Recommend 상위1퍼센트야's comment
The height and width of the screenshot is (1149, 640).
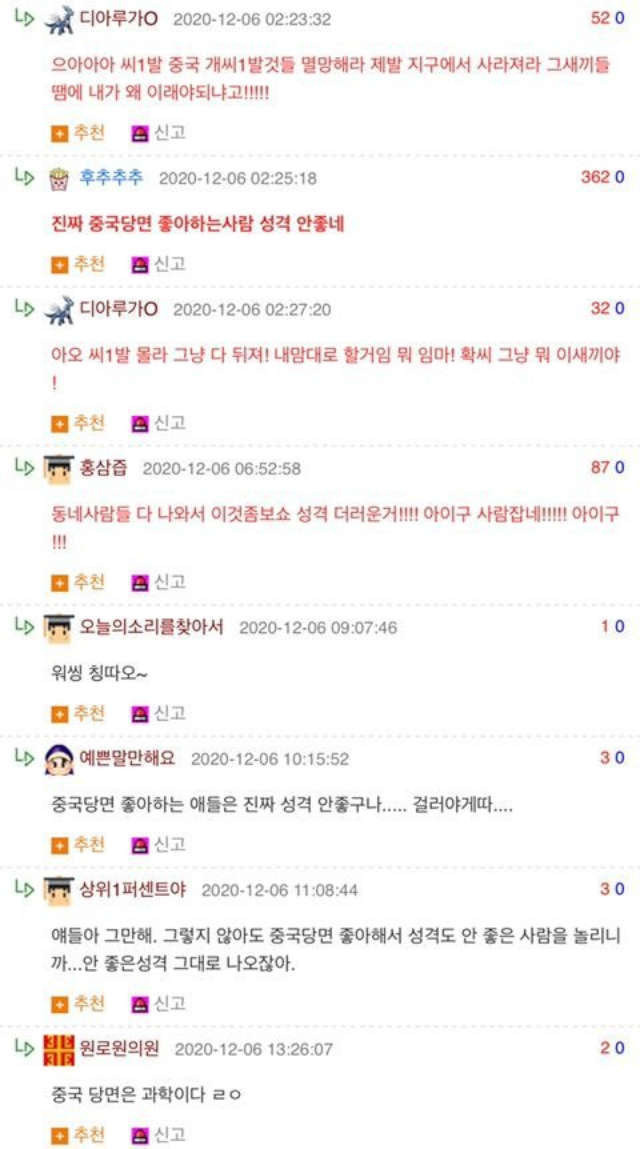(x=78, y=1002)
